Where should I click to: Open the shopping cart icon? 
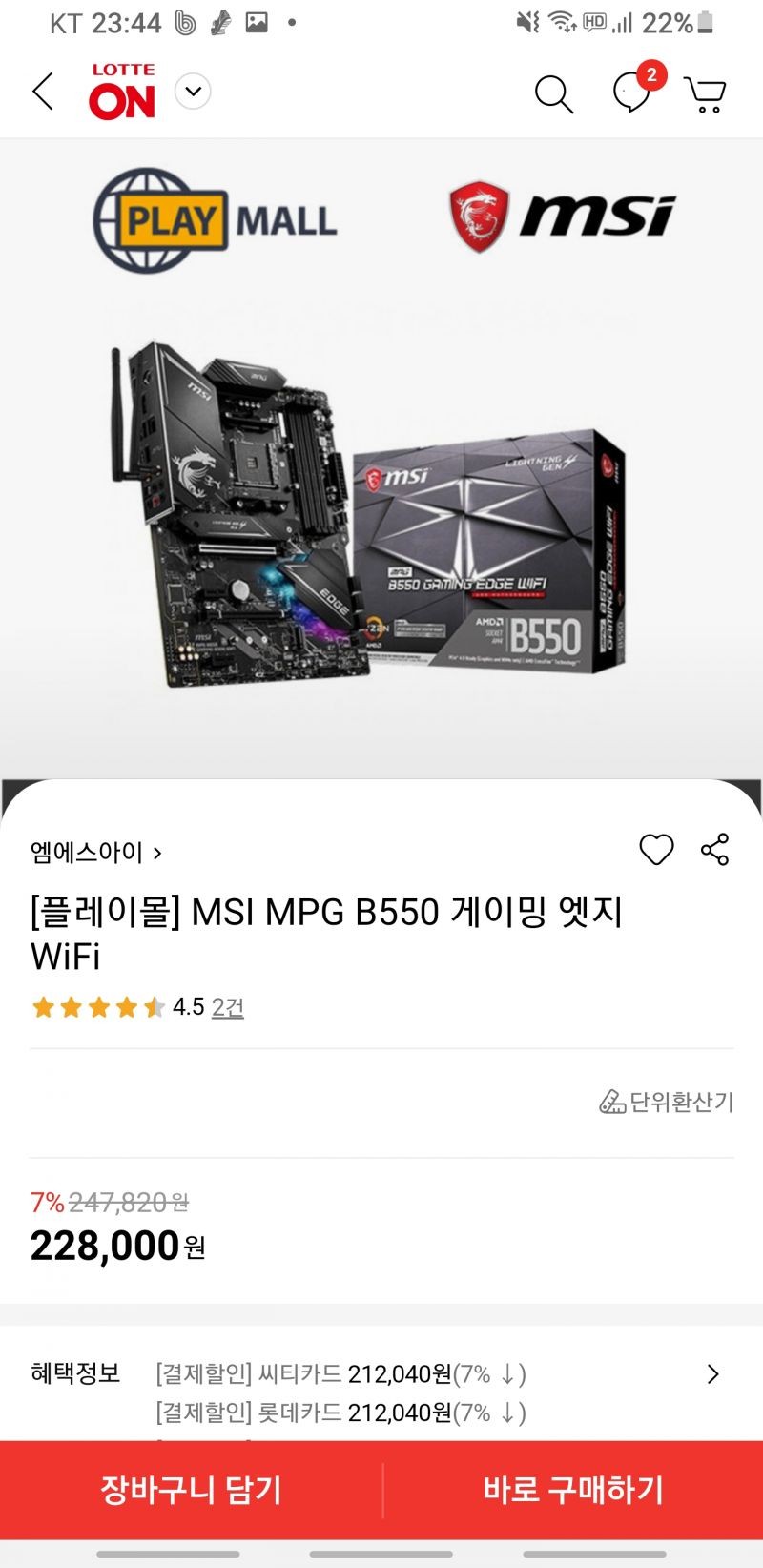706,94
